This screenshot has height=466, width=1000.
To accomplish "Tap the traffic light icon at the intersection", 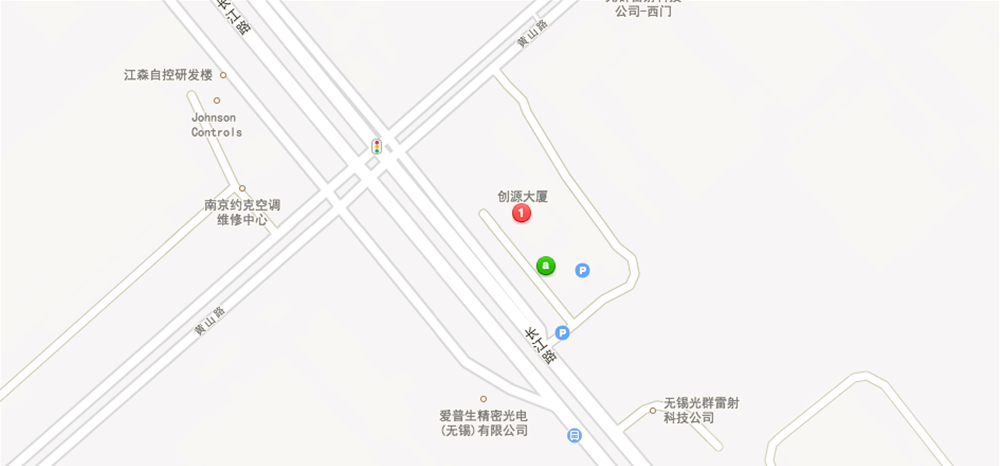I will pyautogui.click(x=377, y=147).
